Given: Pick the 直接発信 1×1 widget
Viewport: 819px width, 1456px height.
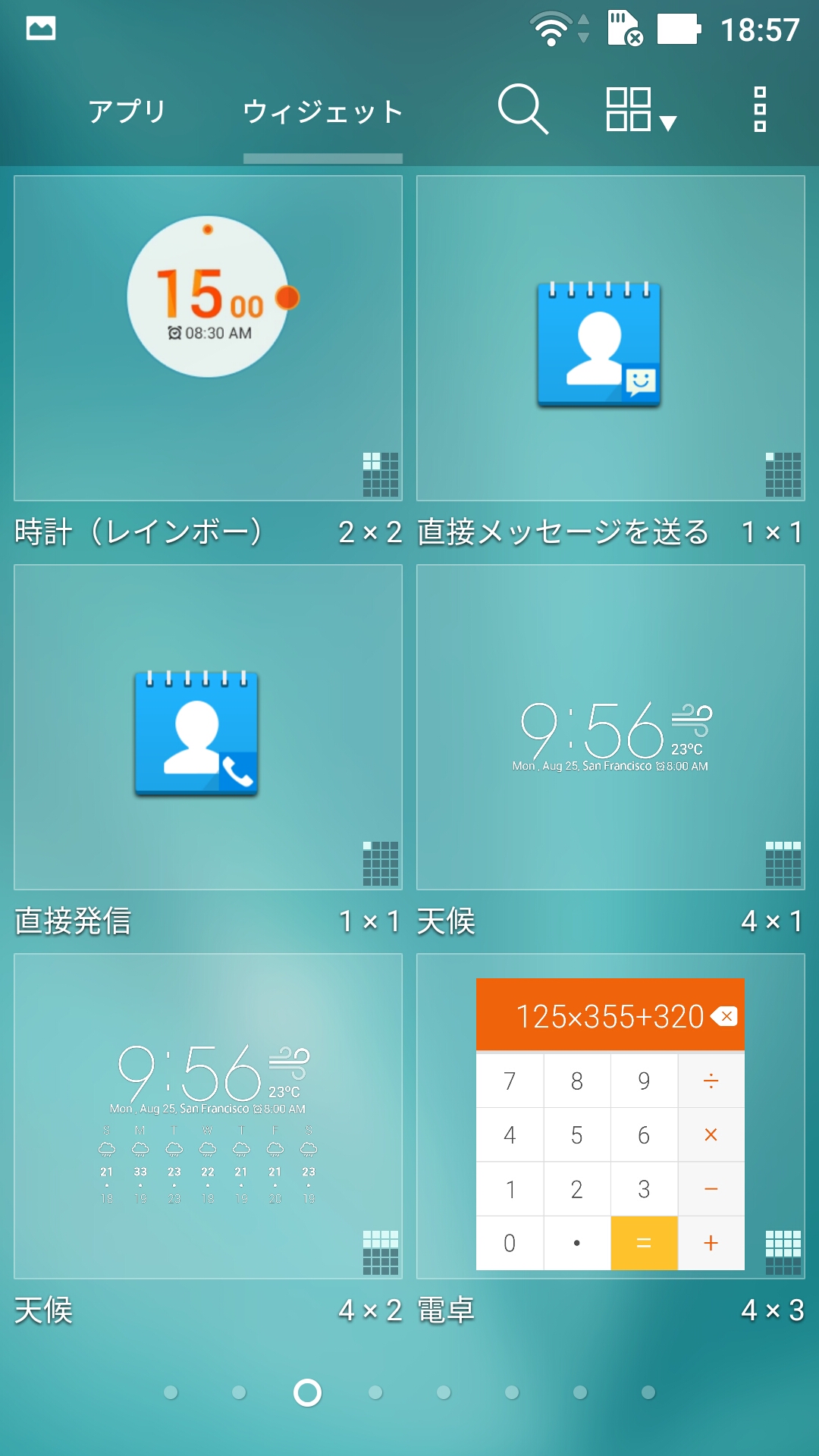Looking at the screenshot, I should pos(208,727).
